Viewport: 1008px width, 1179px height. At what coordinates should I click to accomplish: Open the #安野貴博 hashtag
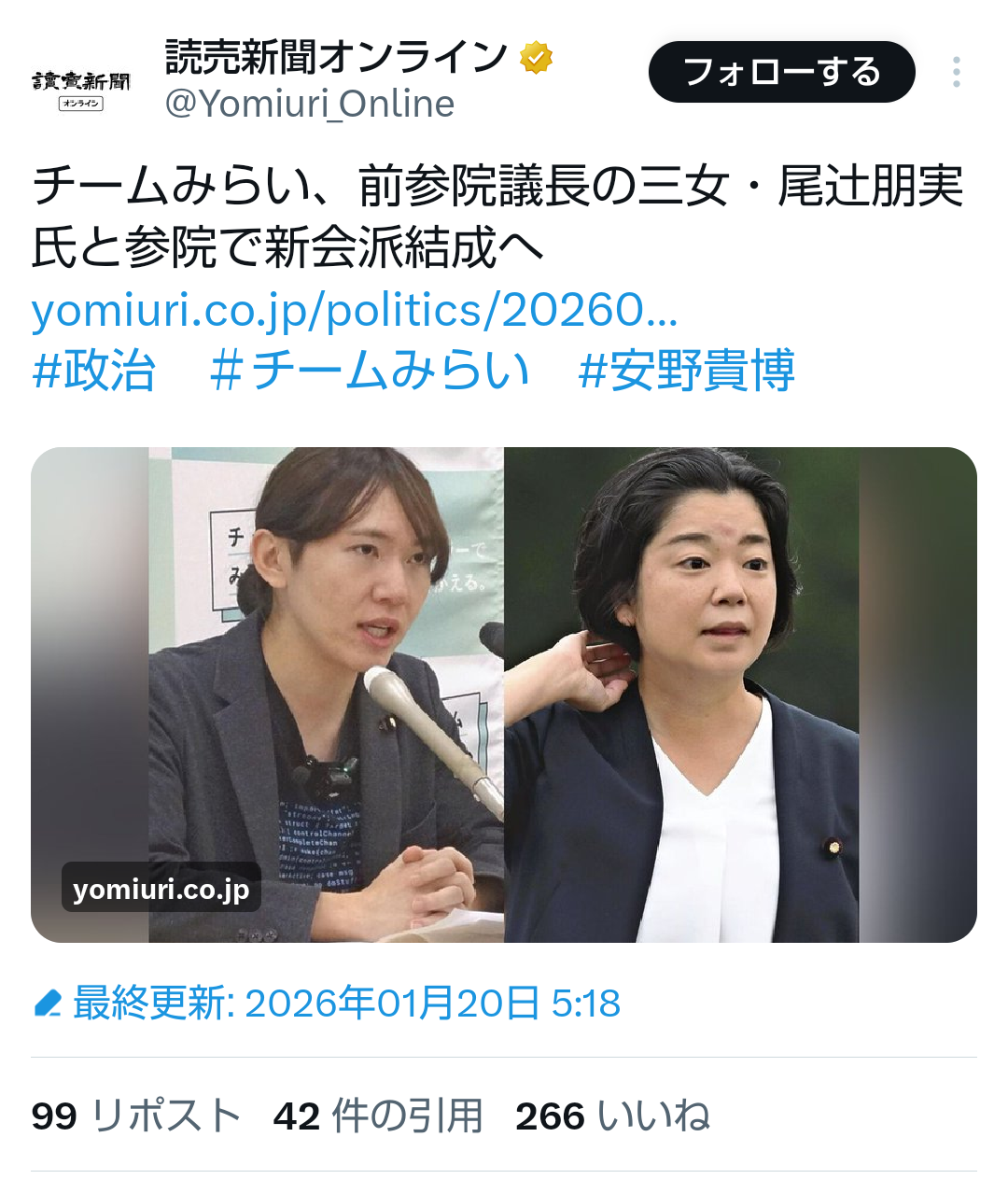[x=686, y=371]
